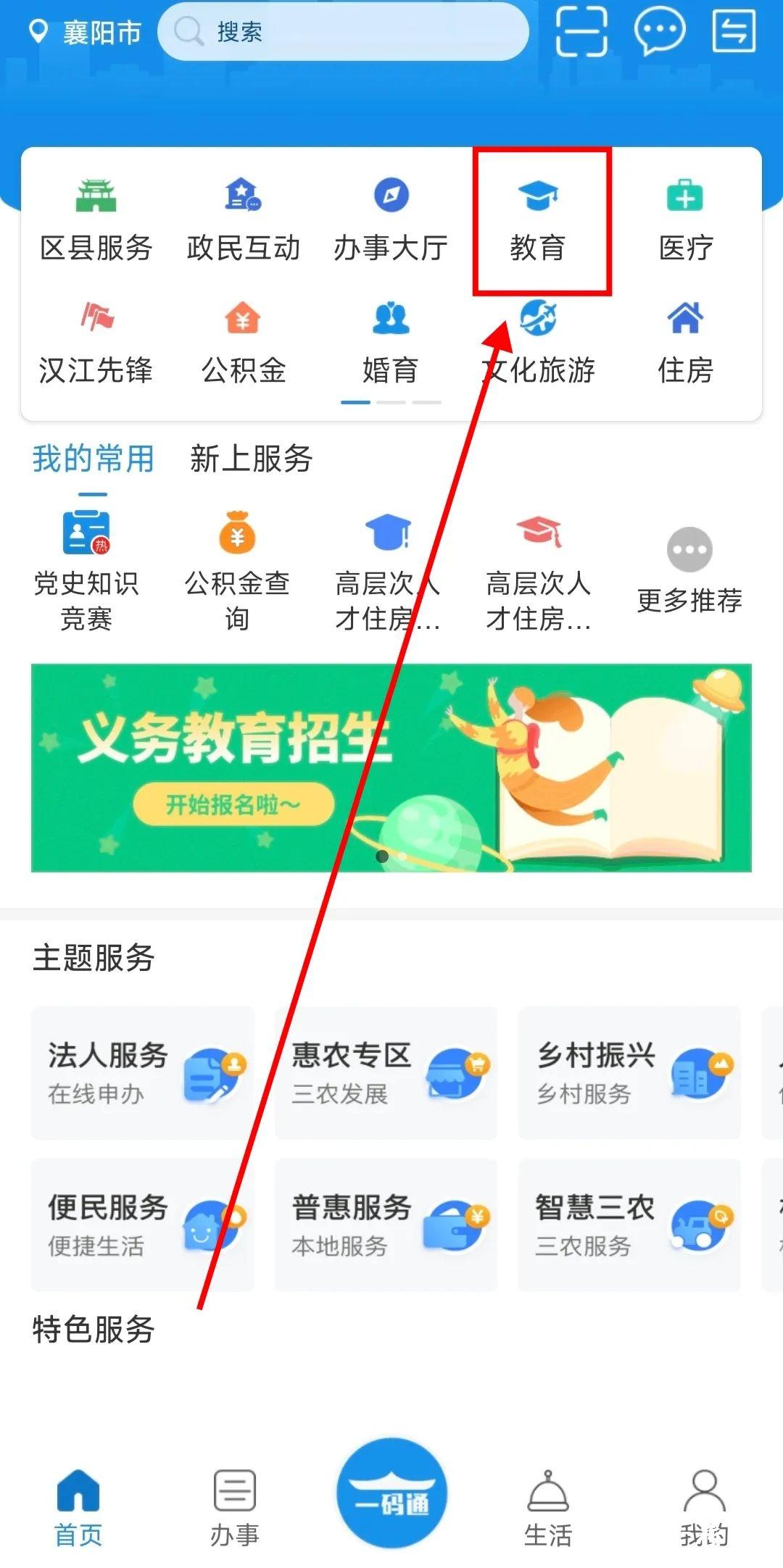
Task: Change the city from 襄阳市
Action: tap(86, 32)
